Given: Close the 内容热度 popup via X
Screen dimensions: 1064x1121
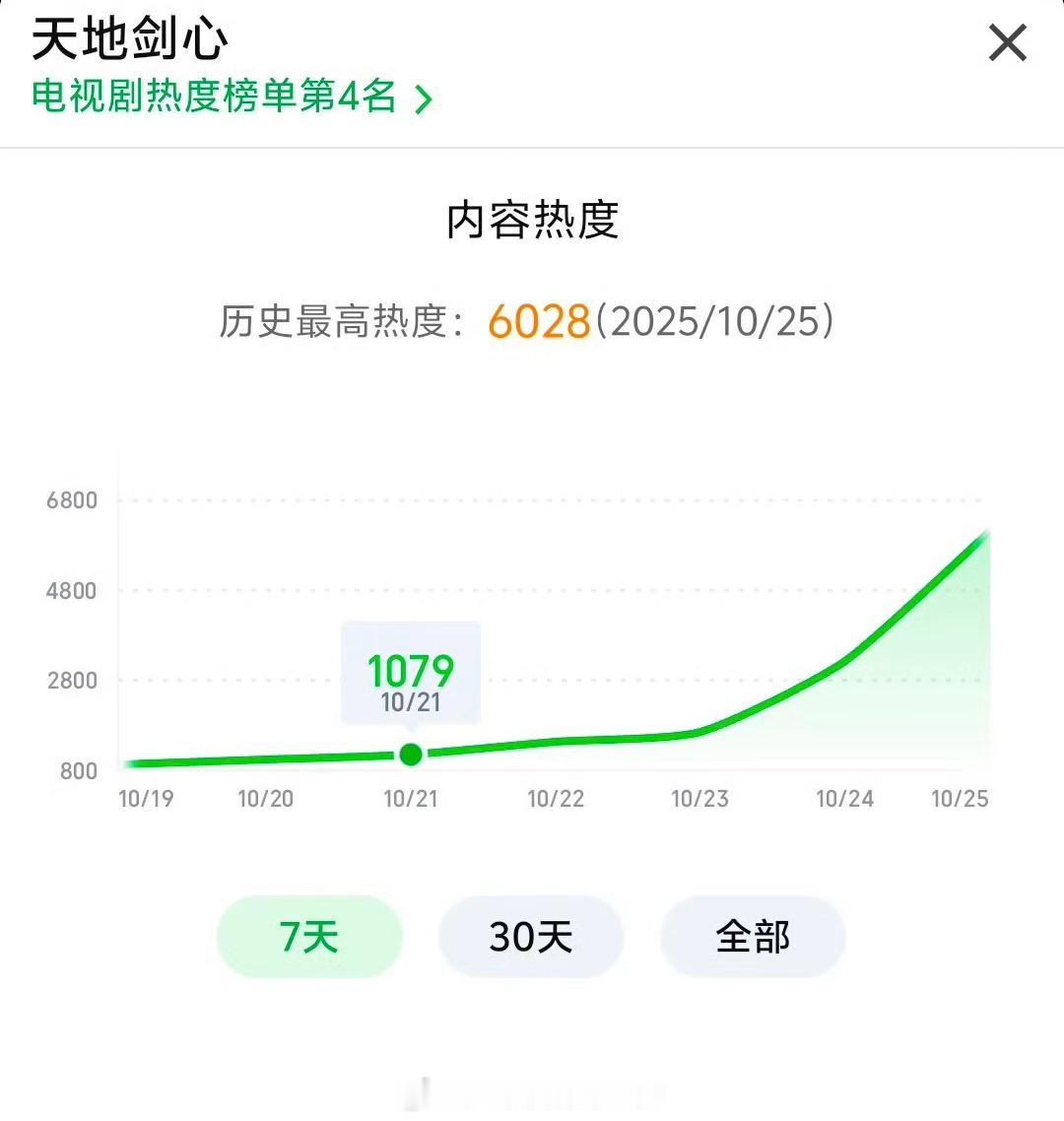Looking at the screenshot, I should pos(1007,43).
